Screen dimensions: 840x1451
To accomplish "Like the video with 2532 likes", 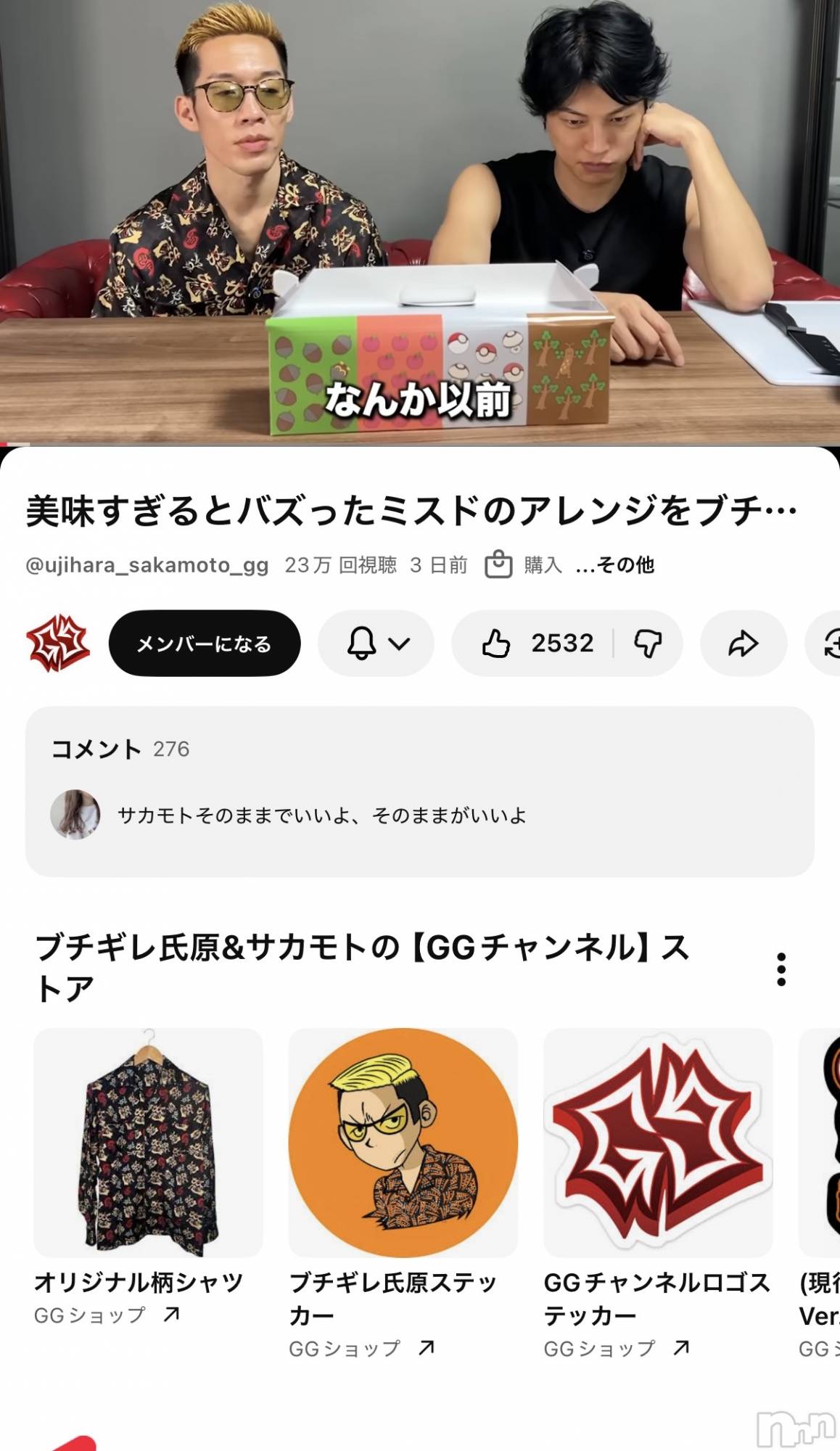I will coord(535,644).
